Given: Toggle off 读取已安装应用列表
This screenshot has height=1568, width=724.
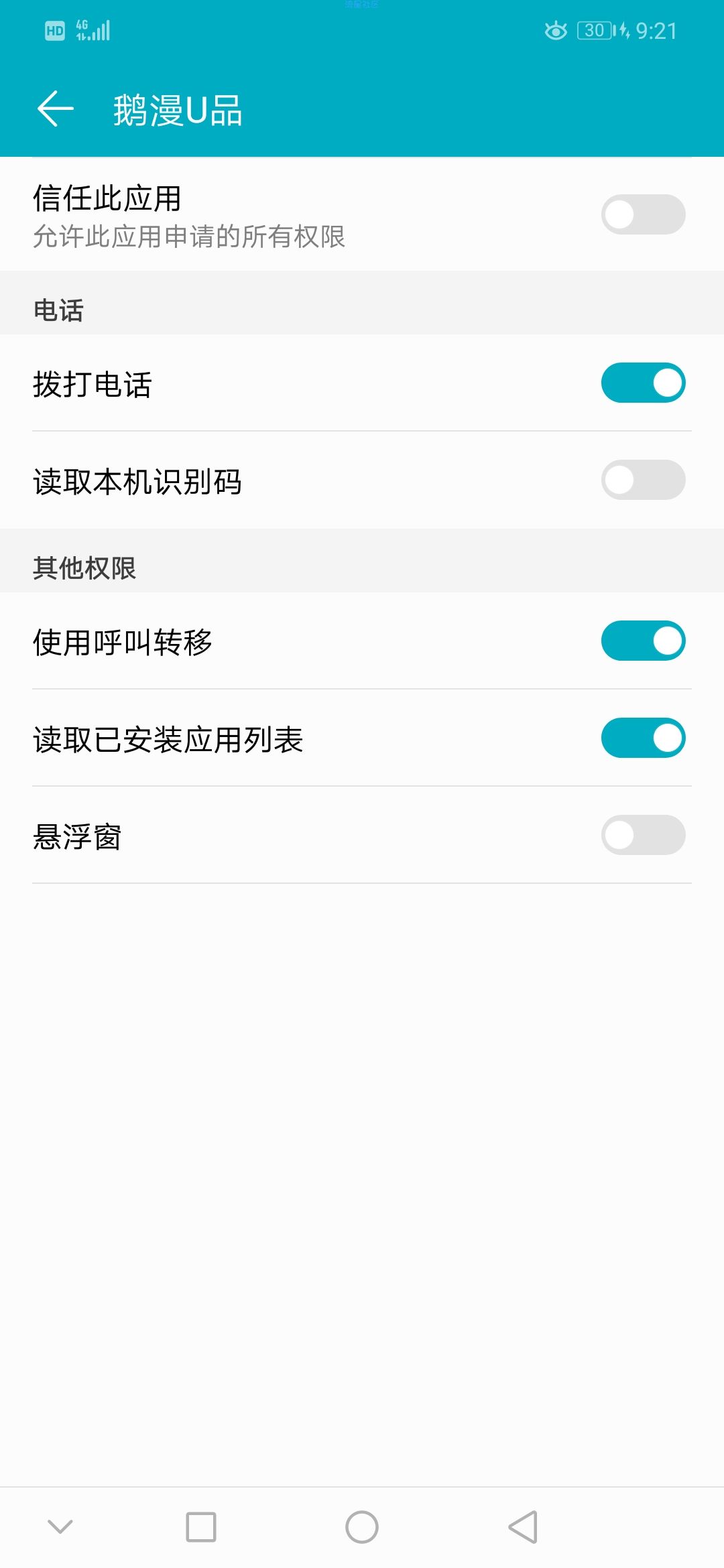Looking at the screenshot, I should point(643,738).
